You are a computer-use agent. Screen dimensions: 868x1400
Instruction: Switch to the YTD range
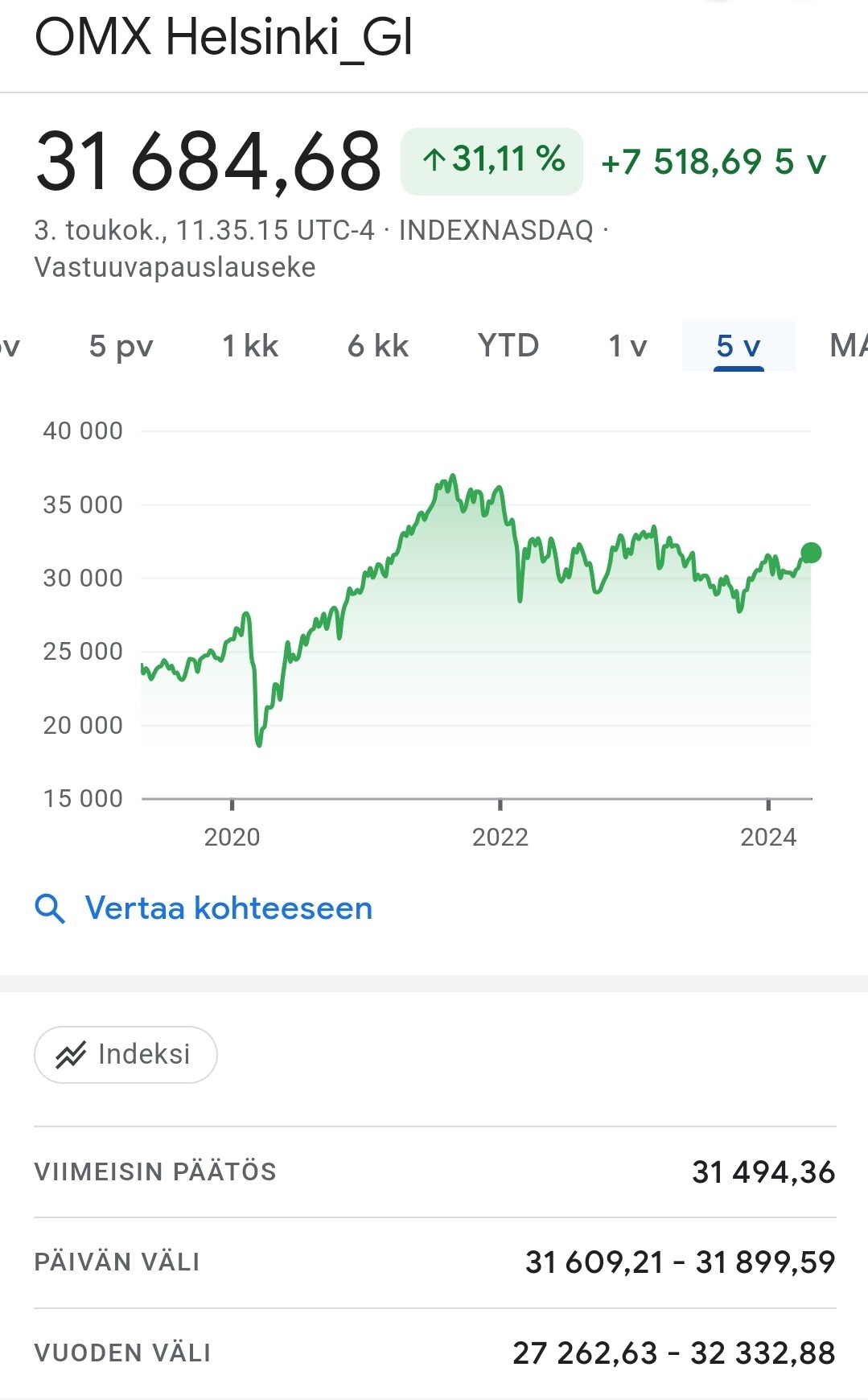(508, 346)
